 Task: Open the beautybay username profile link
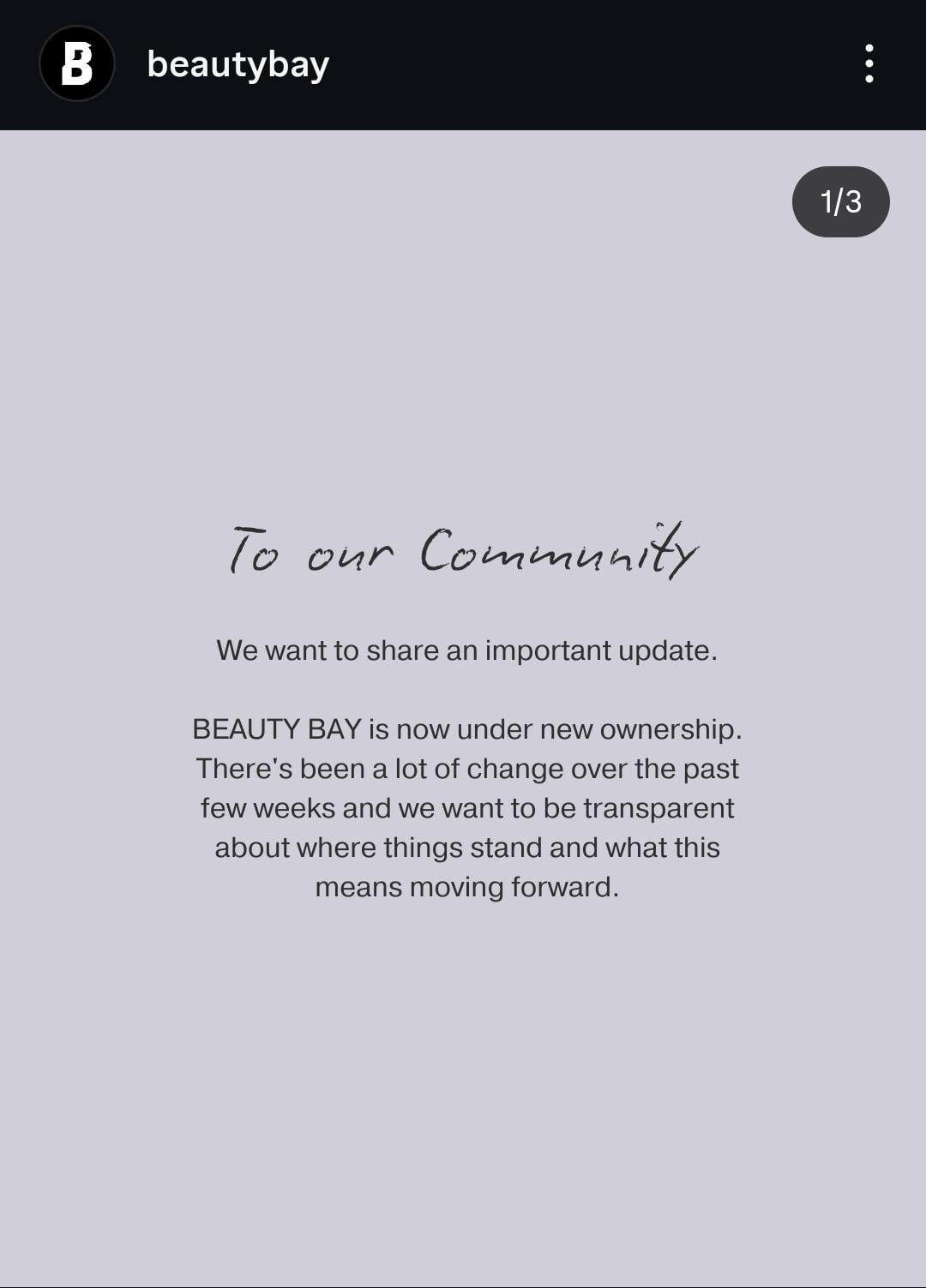click(238, 64)
